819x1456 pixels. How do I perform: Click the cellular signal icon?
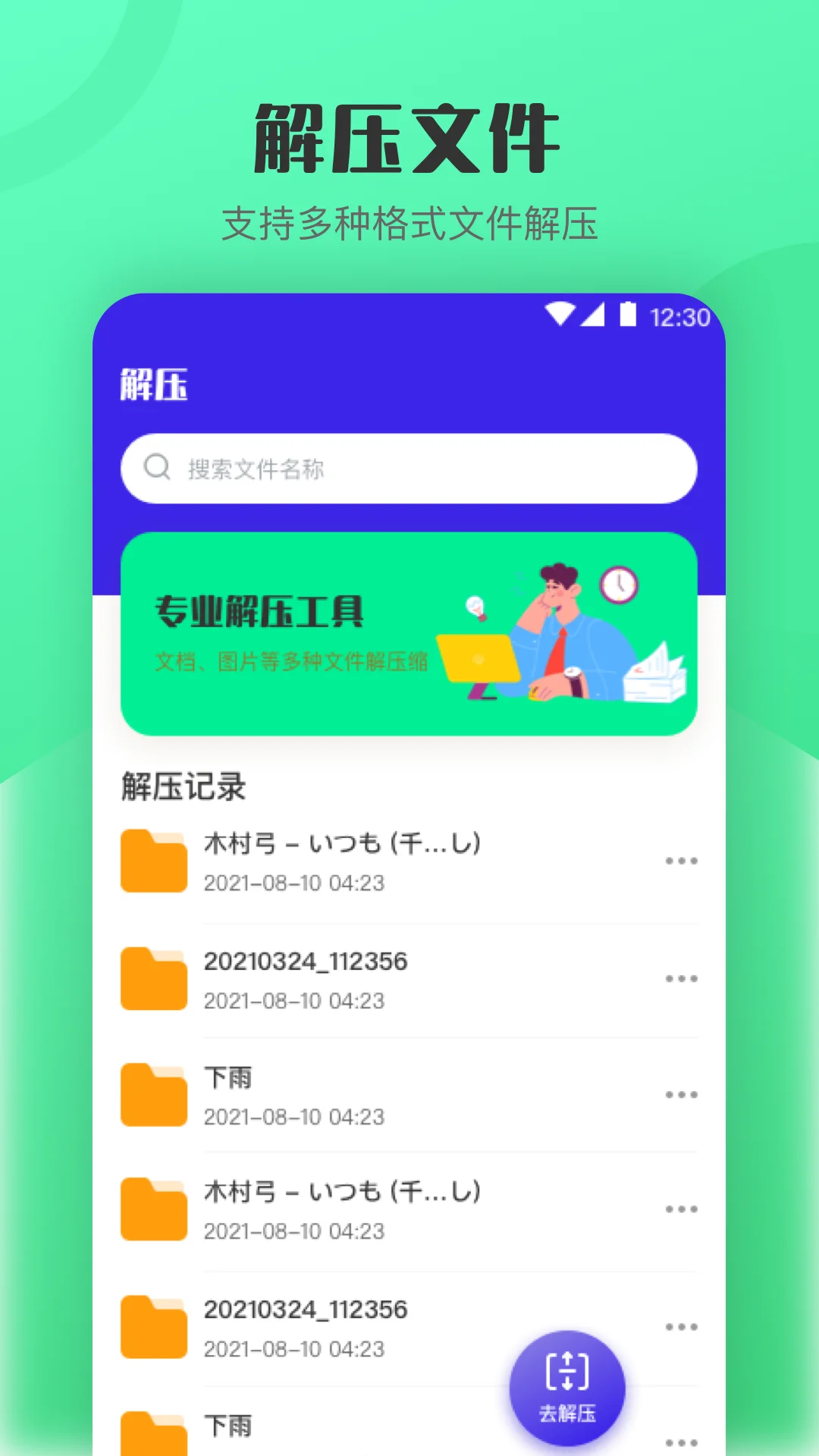(595, 317)
